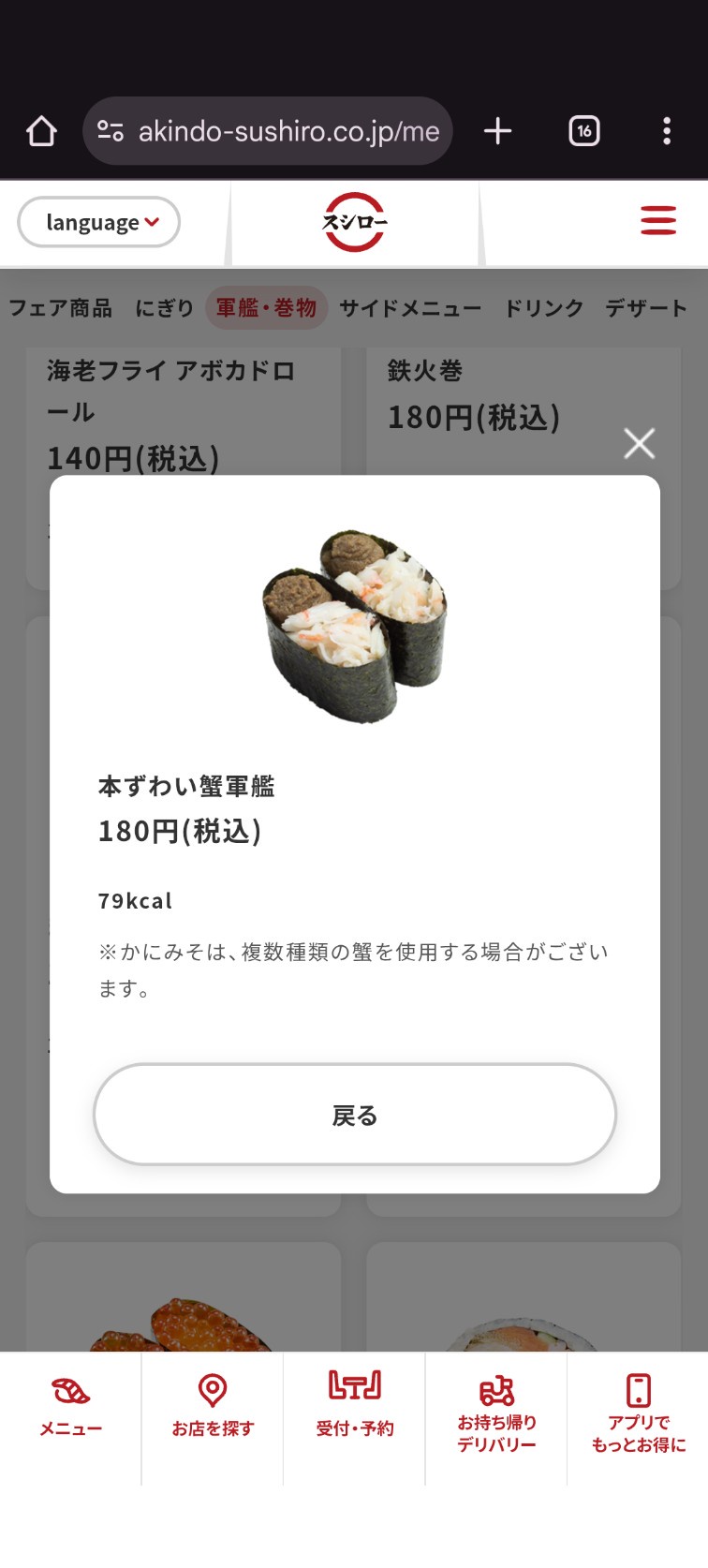Select the 軍艦・巻物 category
Viewport: 708px width, 1568px height.
pos(266,308)
